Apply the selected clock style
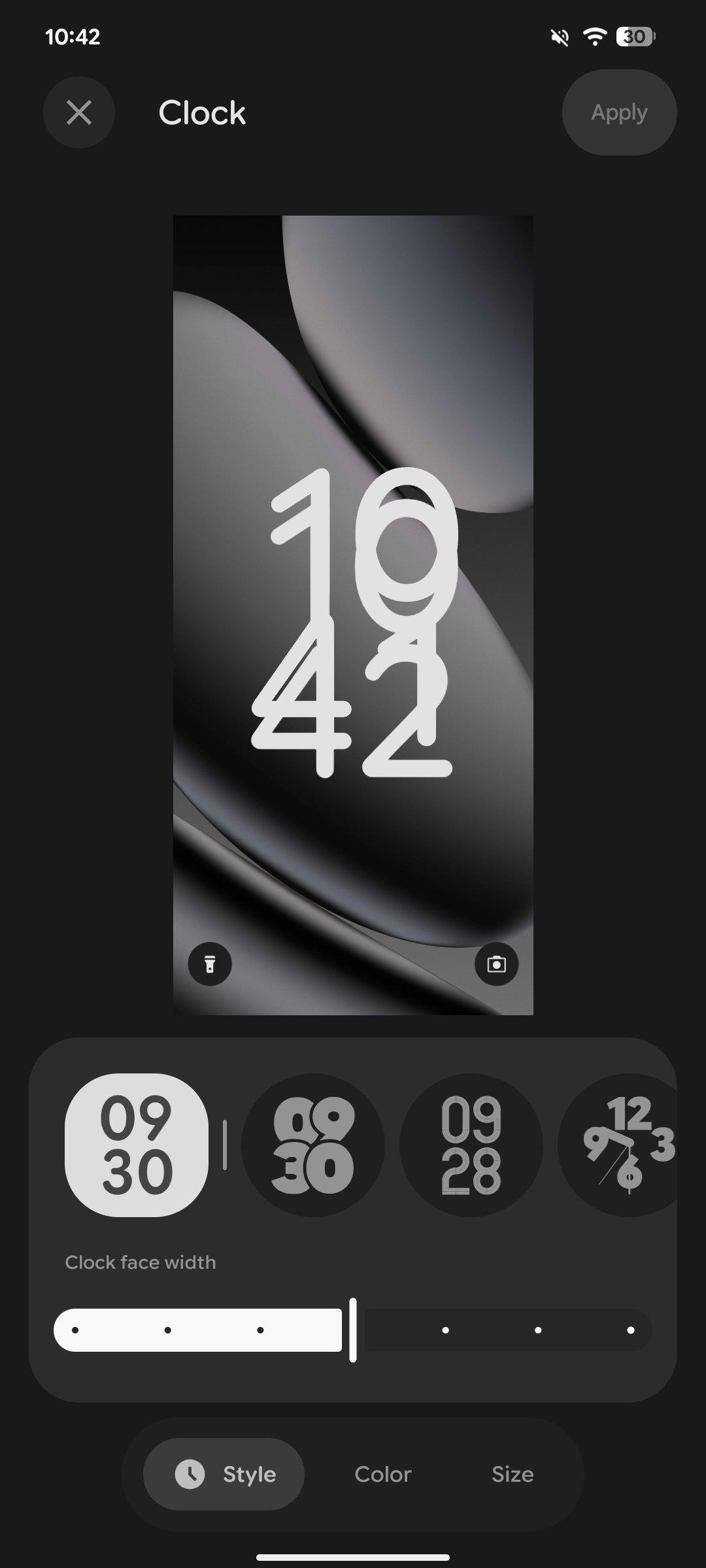 (x=618, y=112)
